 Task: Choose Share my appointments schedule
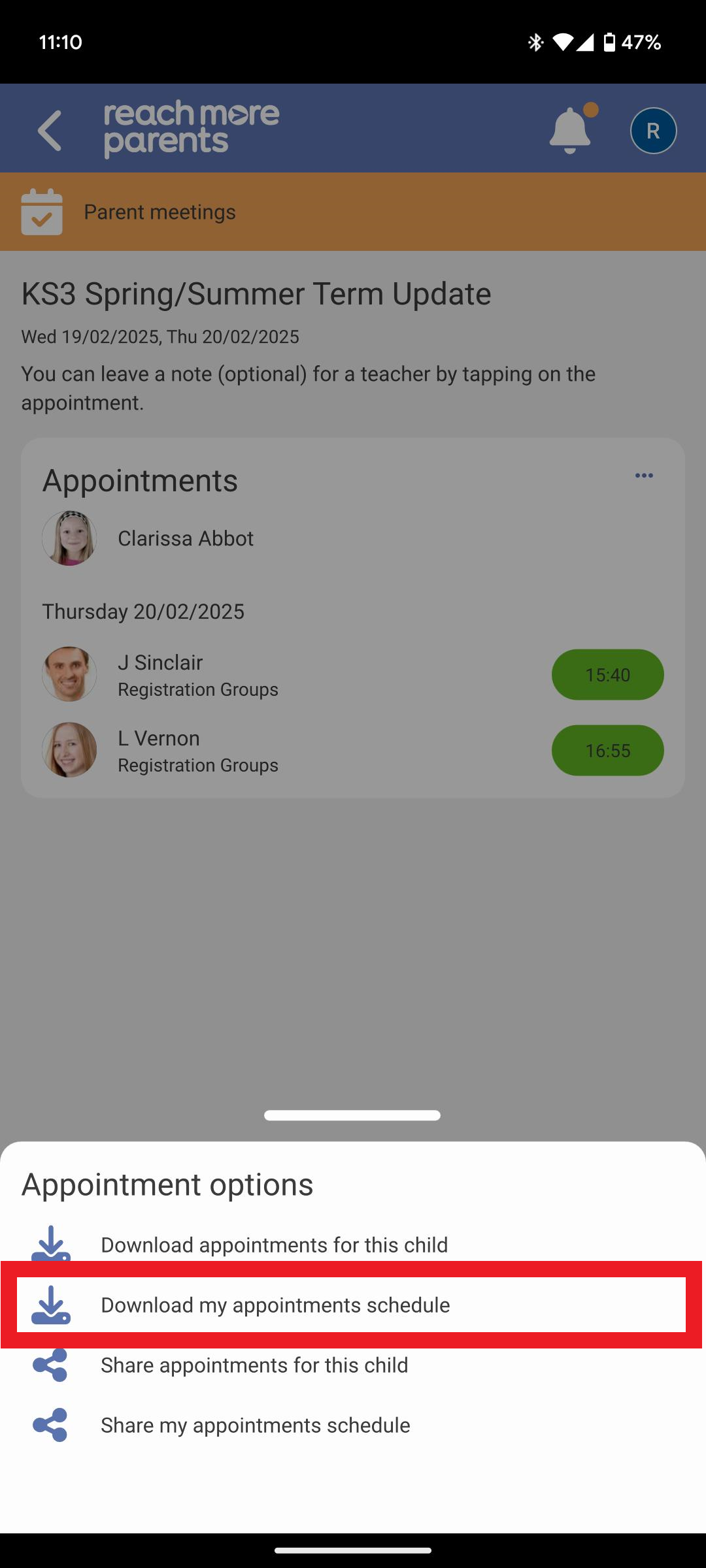[x=256, y=1425]
